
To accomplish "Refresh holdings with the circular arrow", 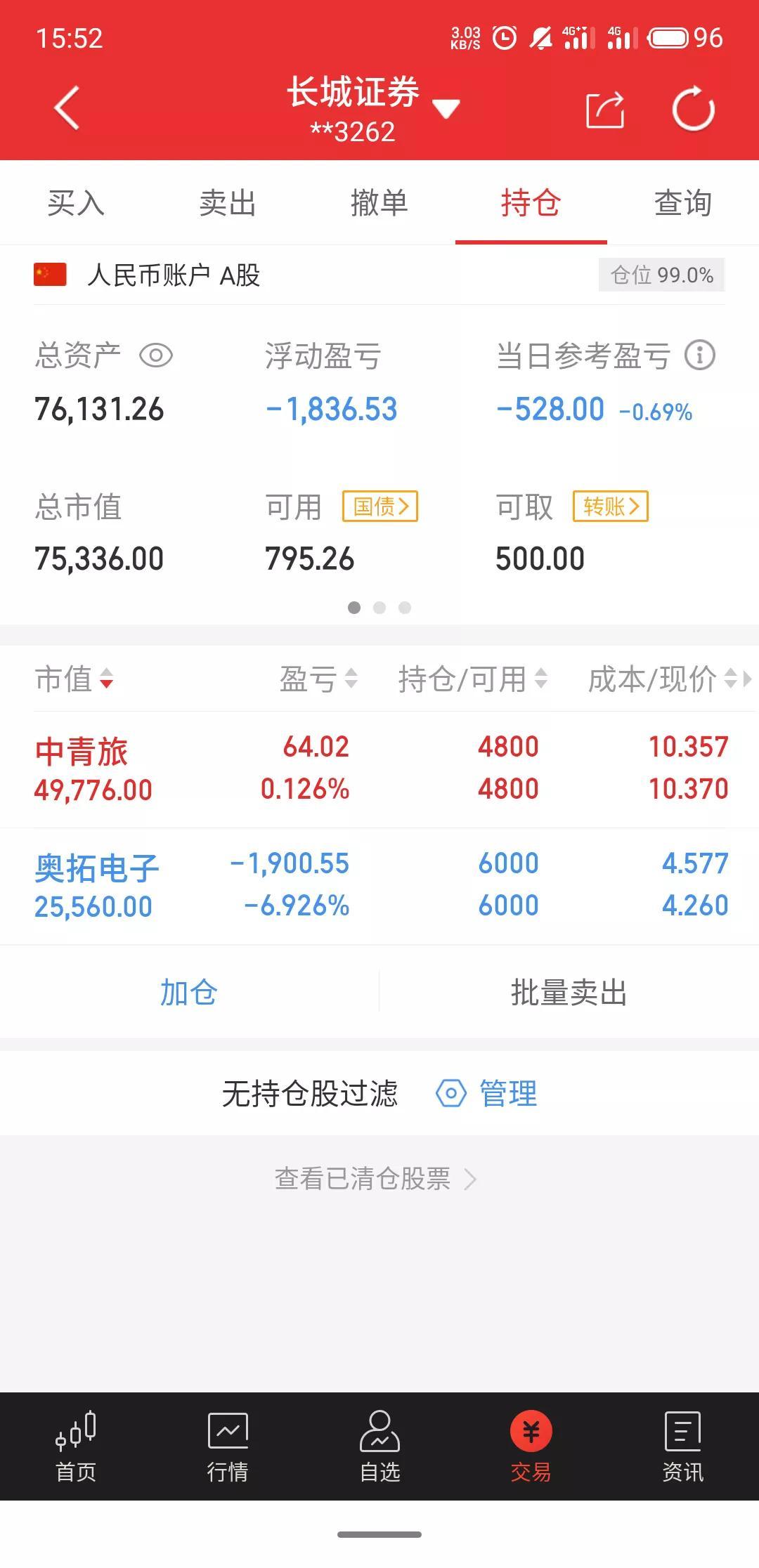I will pos(694,109).
